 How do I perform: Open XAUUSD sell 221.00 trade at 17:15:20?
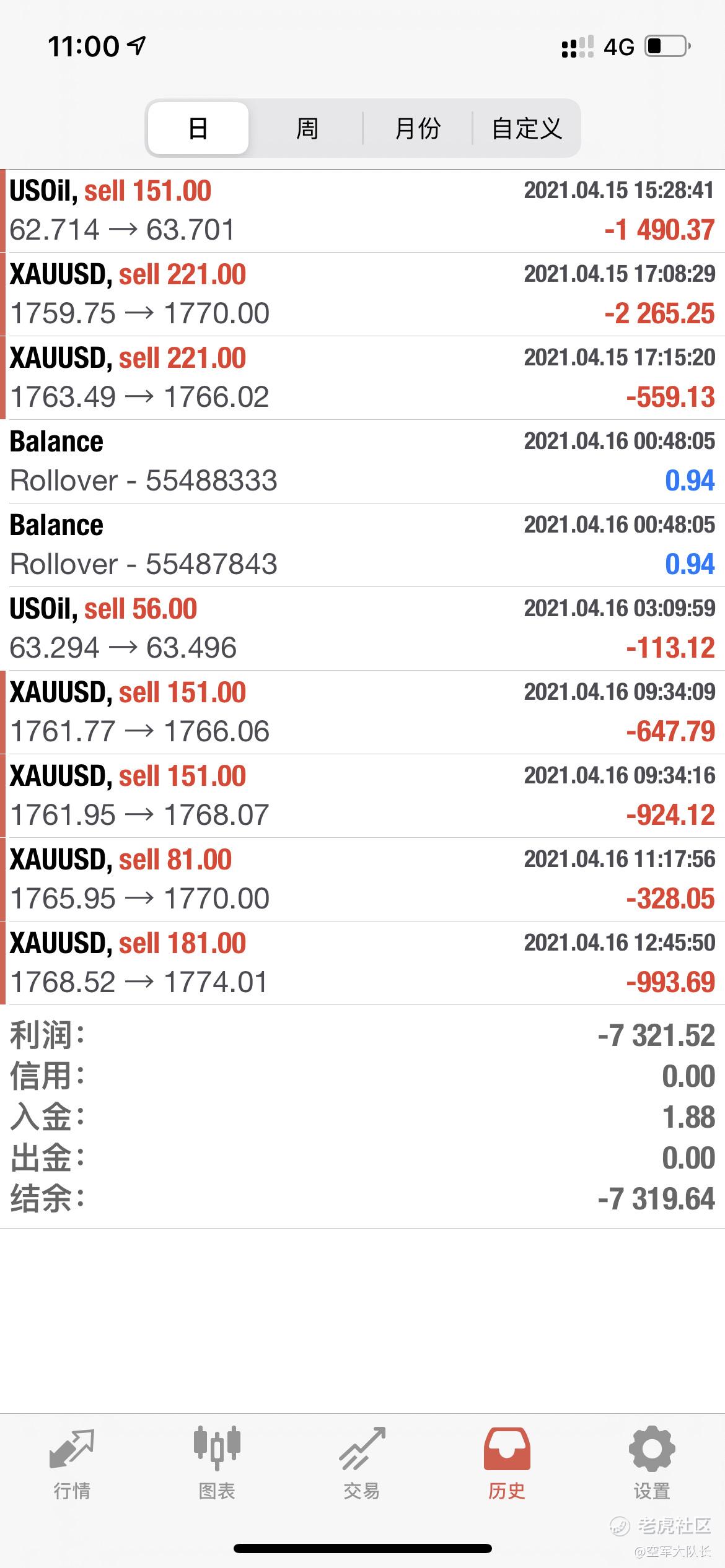click(x=362, y=378)
